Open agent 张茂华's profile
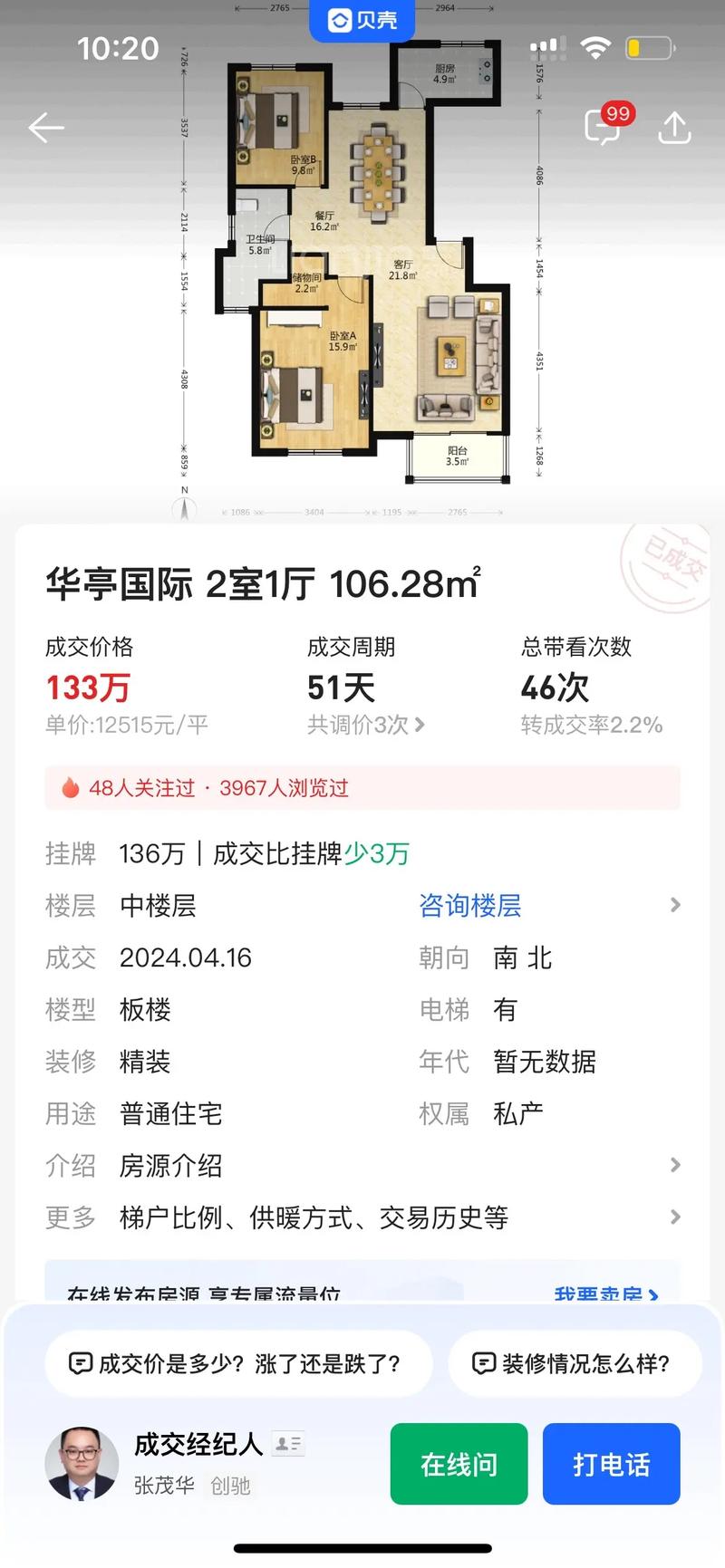Viewport: 725px width, 1568px height. (82, 1465)
